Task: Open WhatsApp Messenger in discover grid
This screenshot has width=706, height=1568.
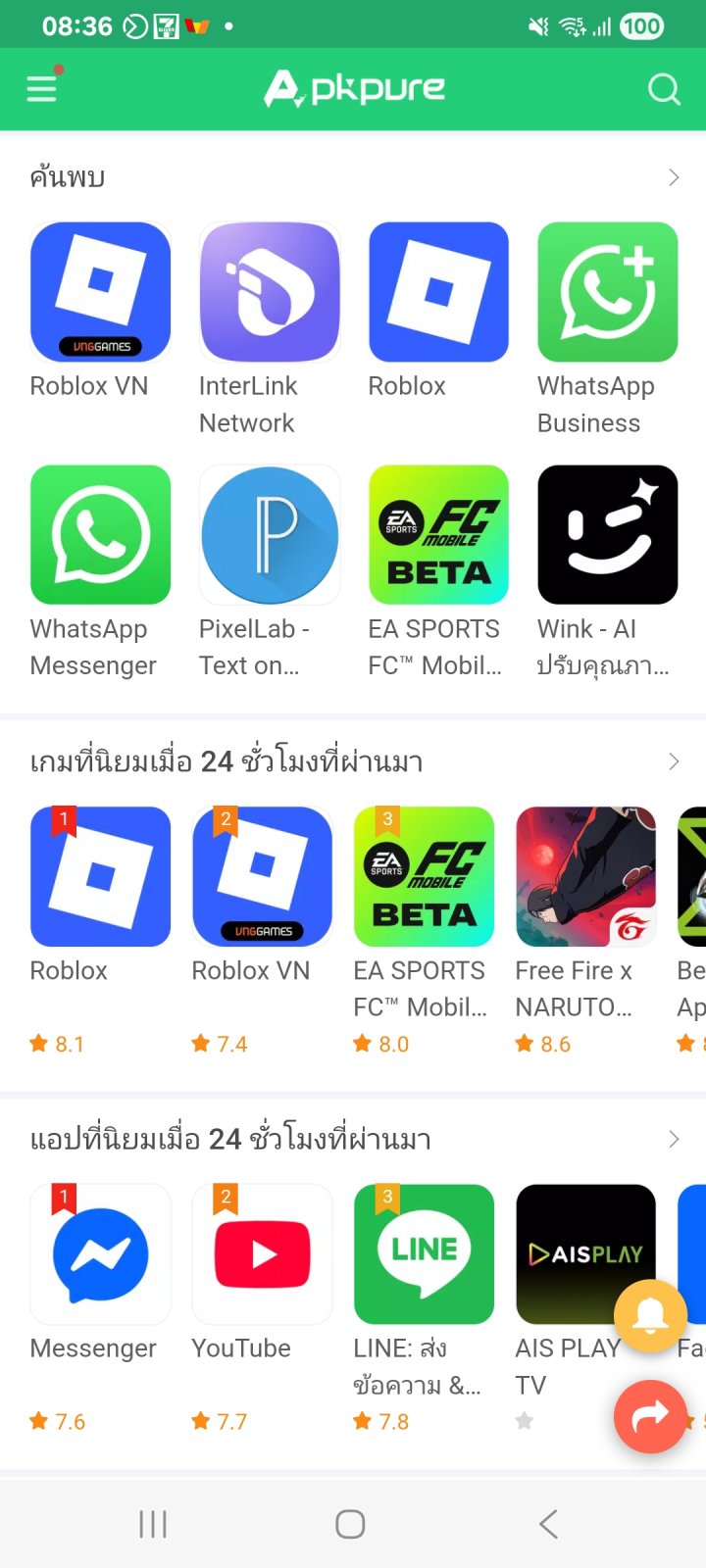Action: 100,535
